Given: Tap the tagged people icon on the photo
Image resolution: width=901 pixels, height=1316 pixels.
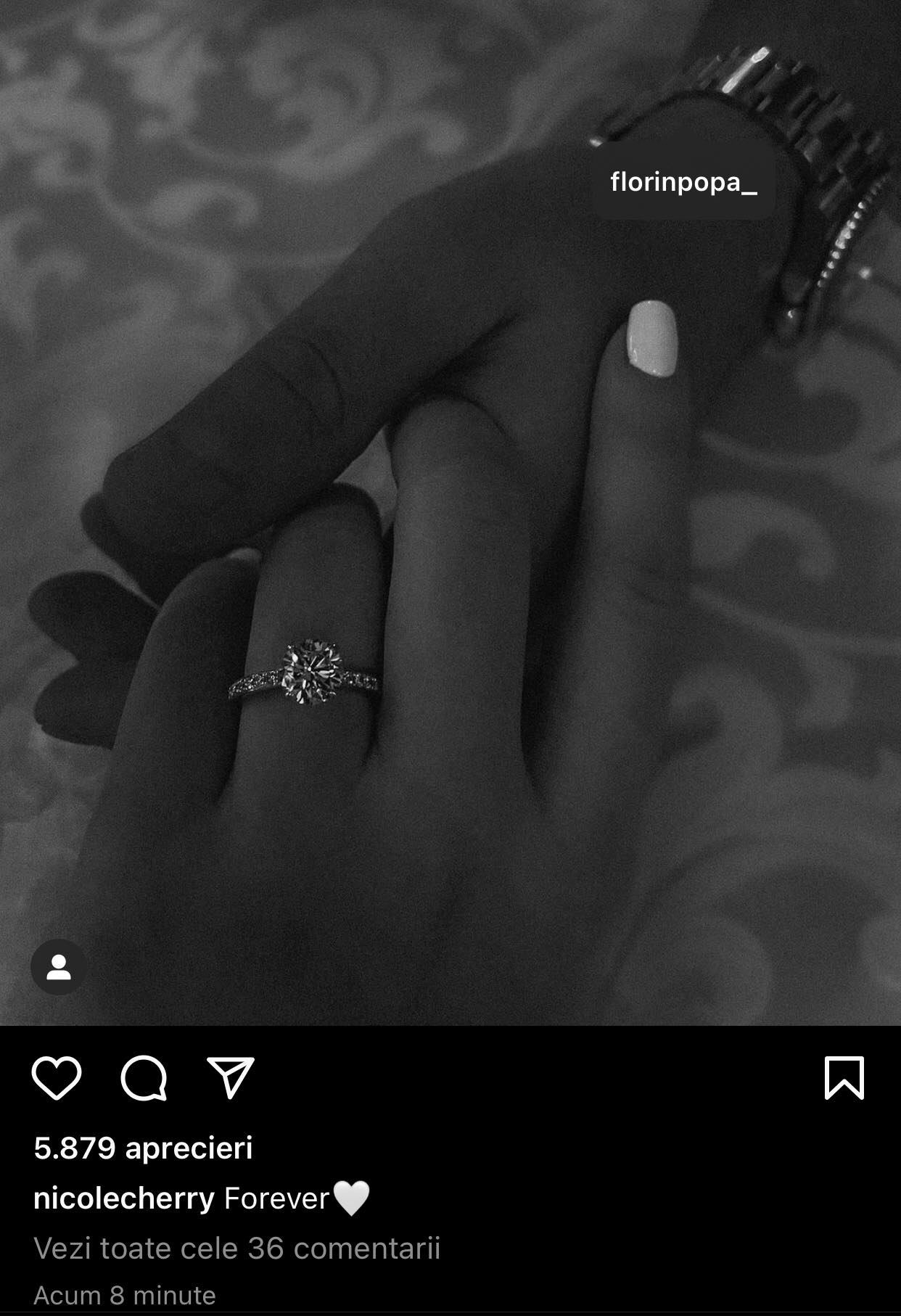Looking at the screenshot, I should click(59, 967).
